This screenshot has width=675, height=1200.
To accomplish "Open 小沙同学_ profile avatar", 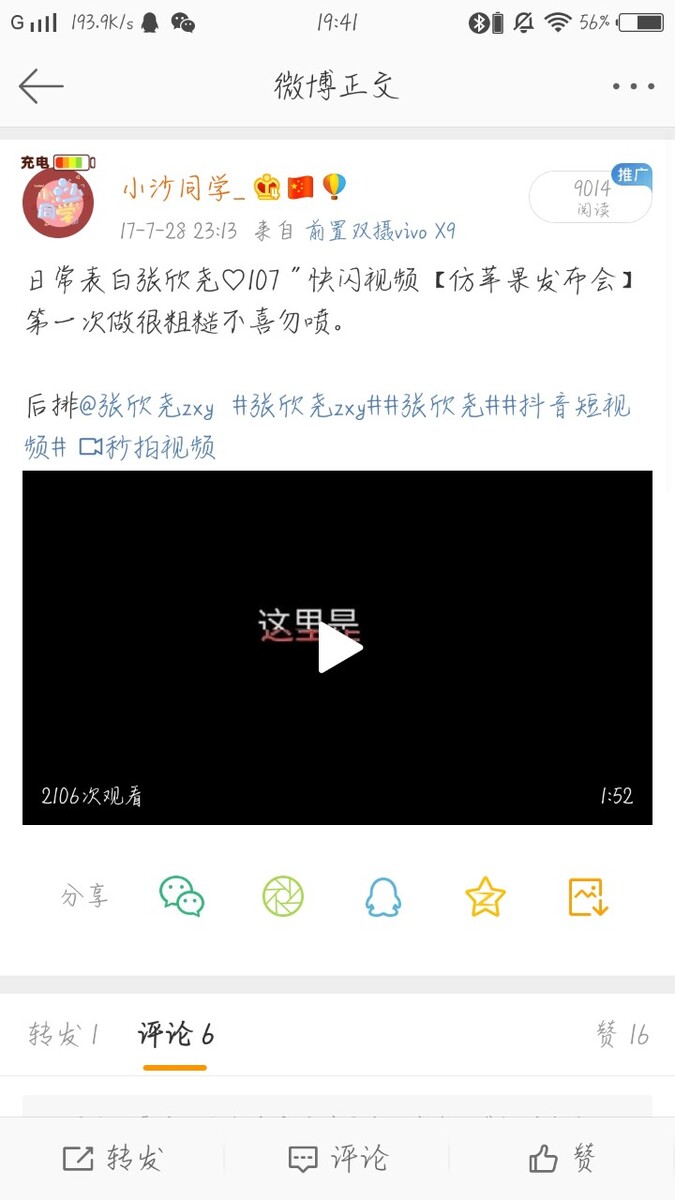I will coord(58,202).
